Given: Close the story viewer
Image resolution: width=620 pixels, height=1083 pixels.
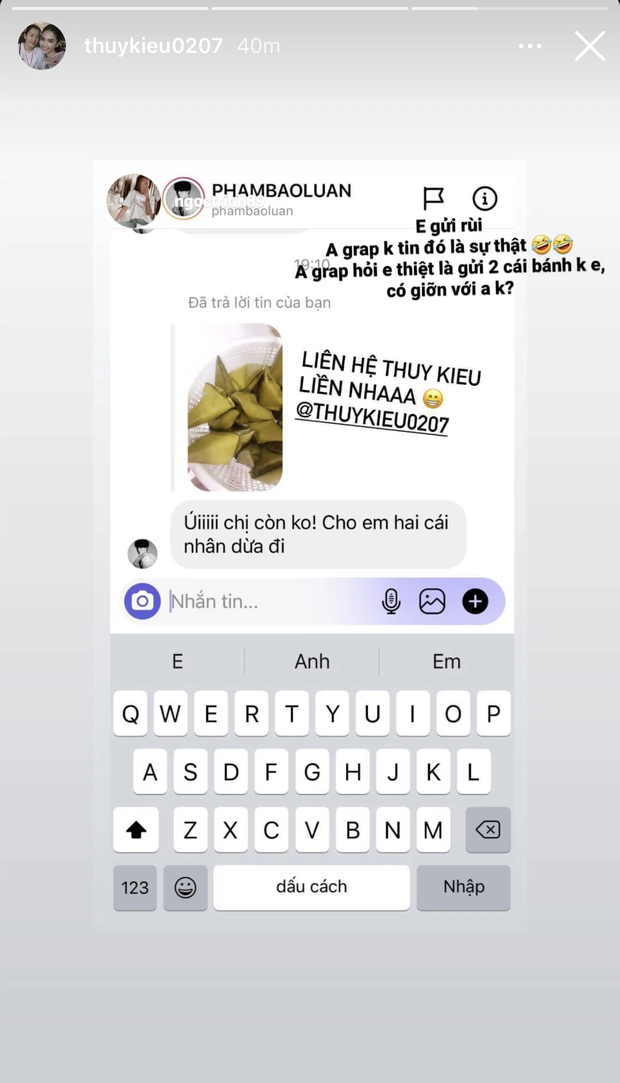Looking at the screenshot, I should tap(590, 46).
